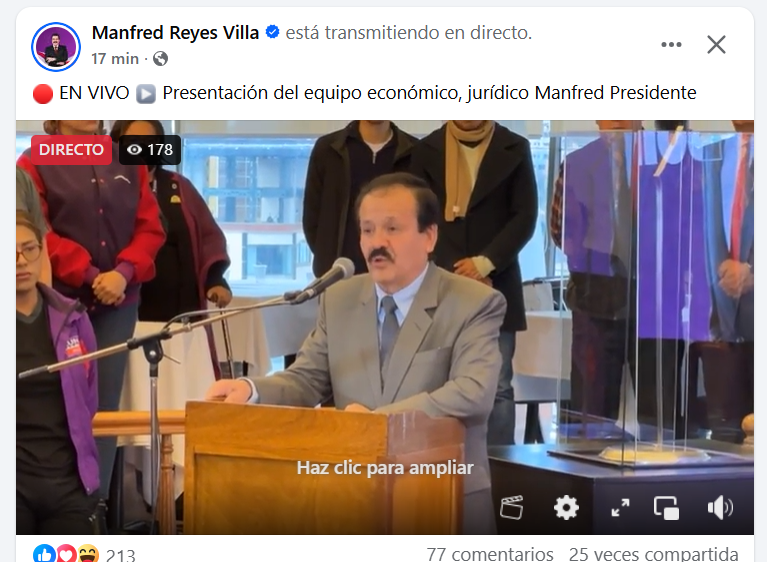Open the clip creation icon on video
This screenshot has width=767, height=562.
513,507
